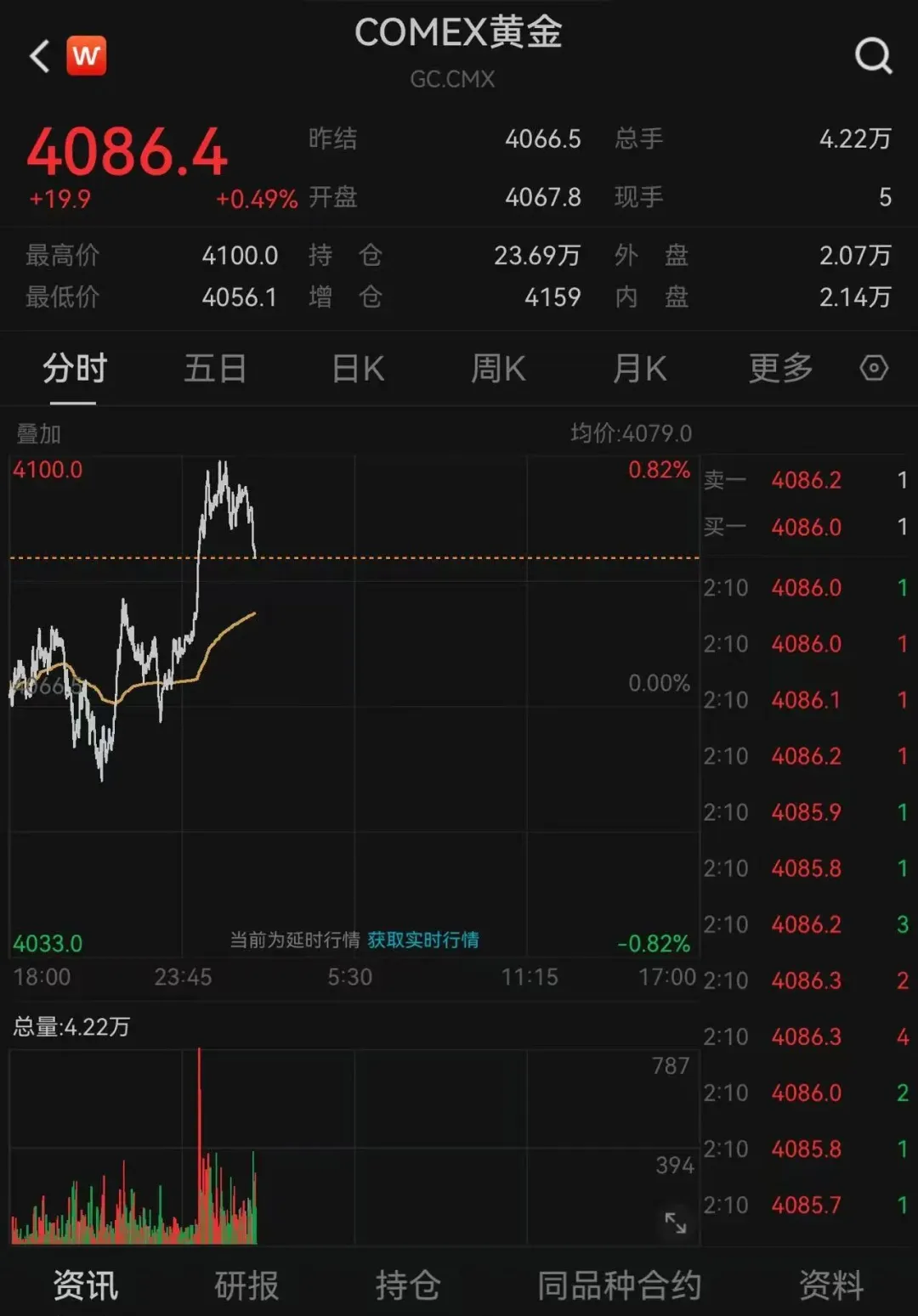Open the 资讯 tab

(86, 1285)
